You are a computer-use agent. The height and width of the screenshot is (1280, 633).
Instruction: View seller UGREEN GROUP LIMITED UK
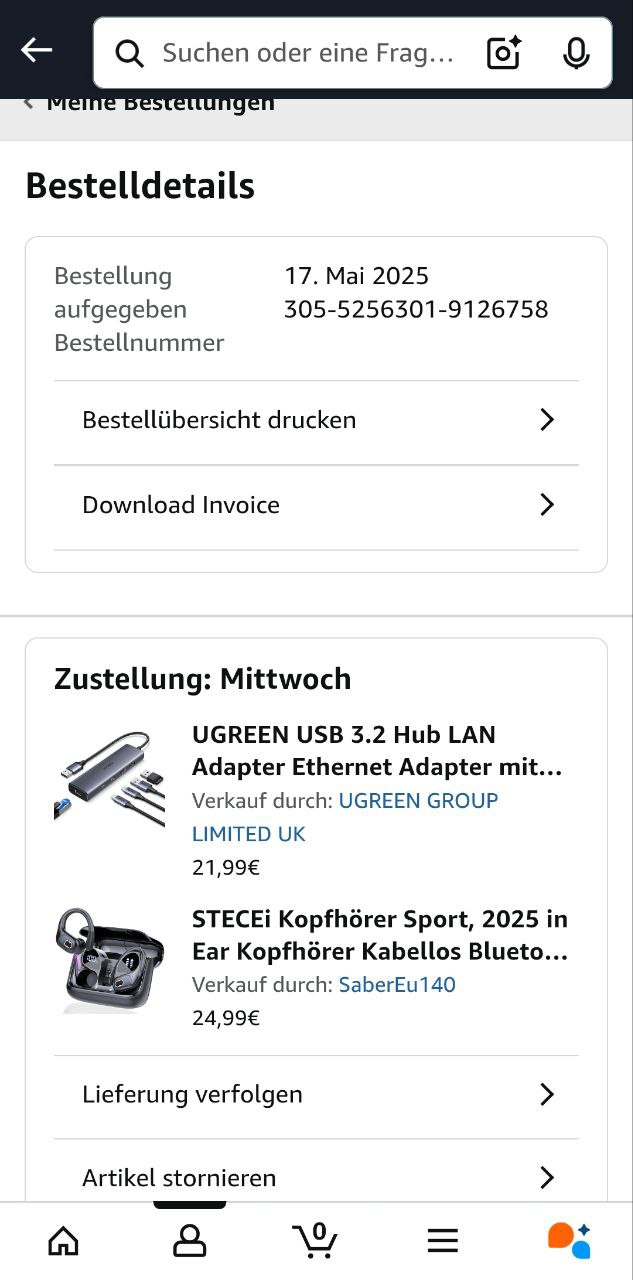(418, 801)
